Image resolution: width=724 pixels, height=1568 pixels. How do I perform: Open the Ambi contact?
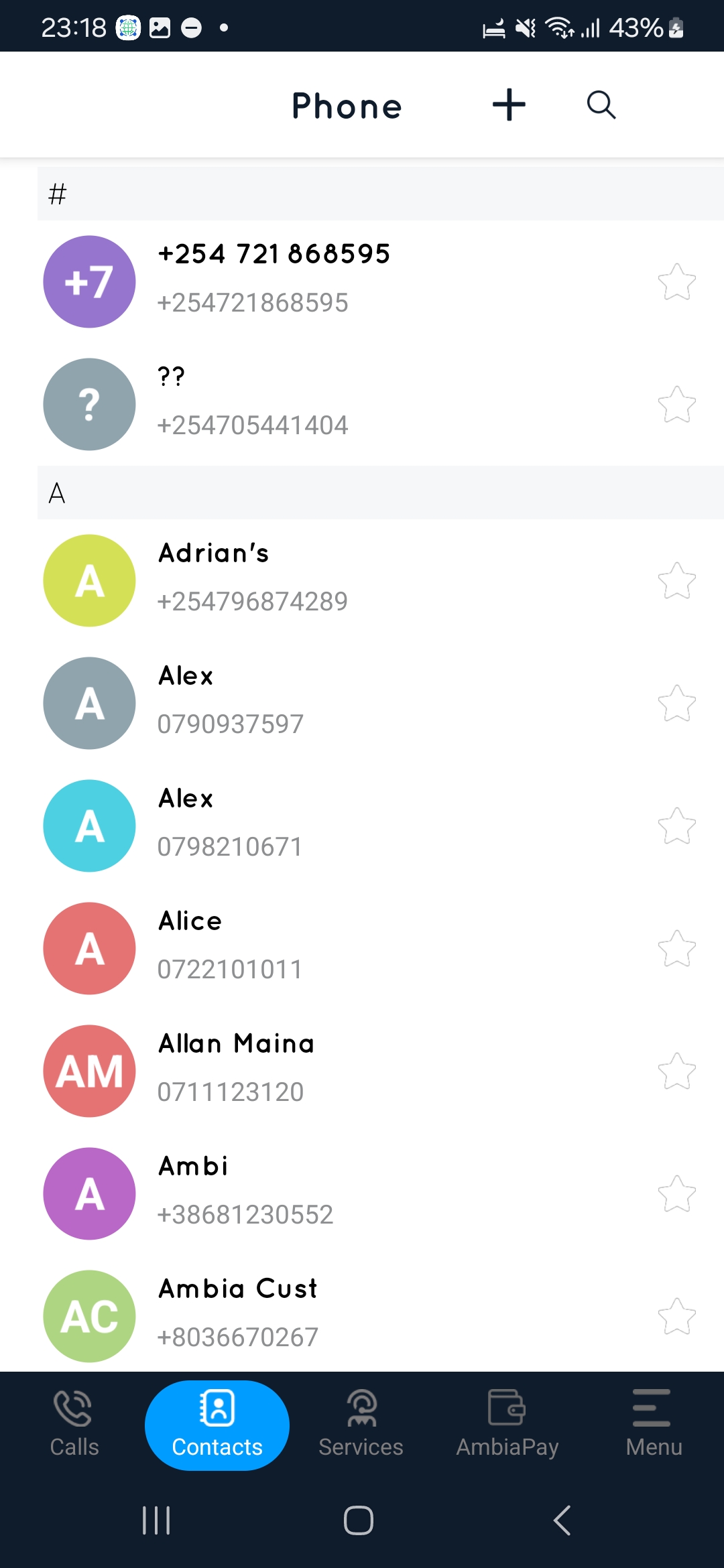pos(245,1191)
